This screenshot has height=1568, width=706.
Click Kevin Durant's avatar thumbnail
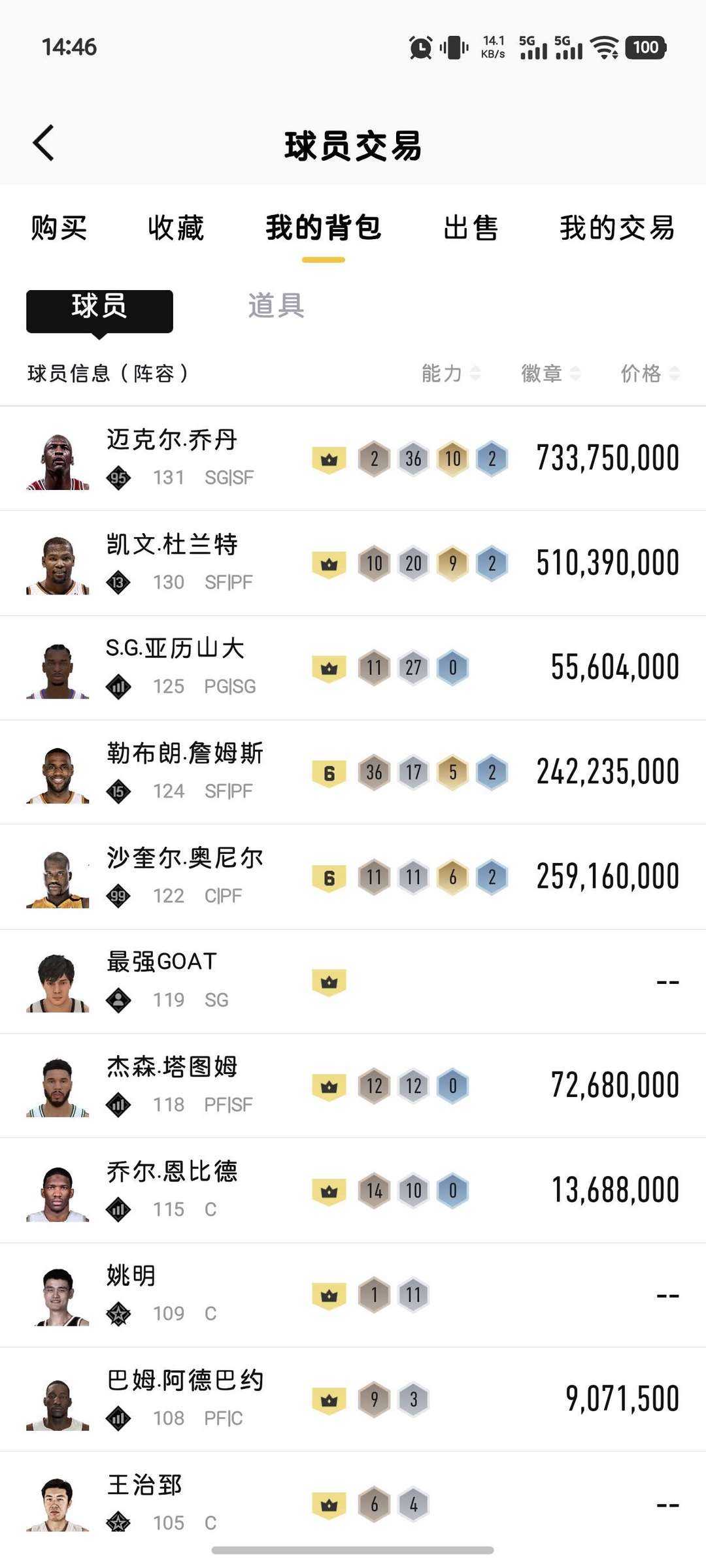pos(57,562)
